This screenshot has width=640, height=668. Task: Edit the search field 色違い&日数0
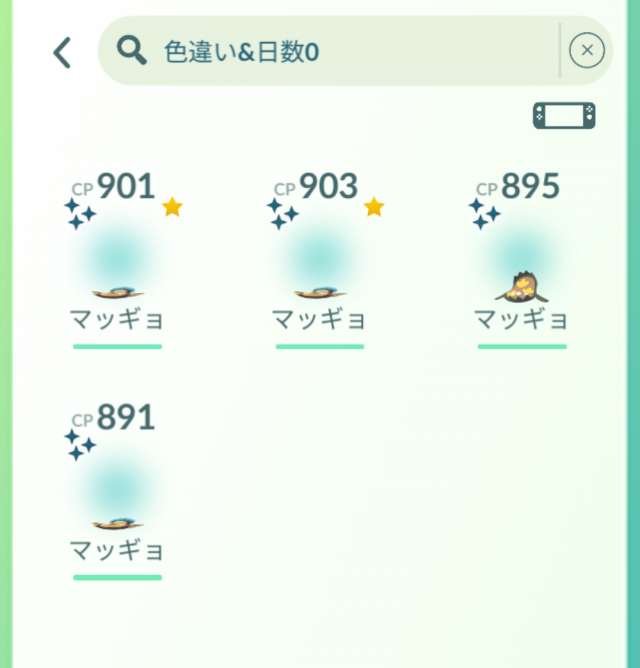[x=340, y=51]
